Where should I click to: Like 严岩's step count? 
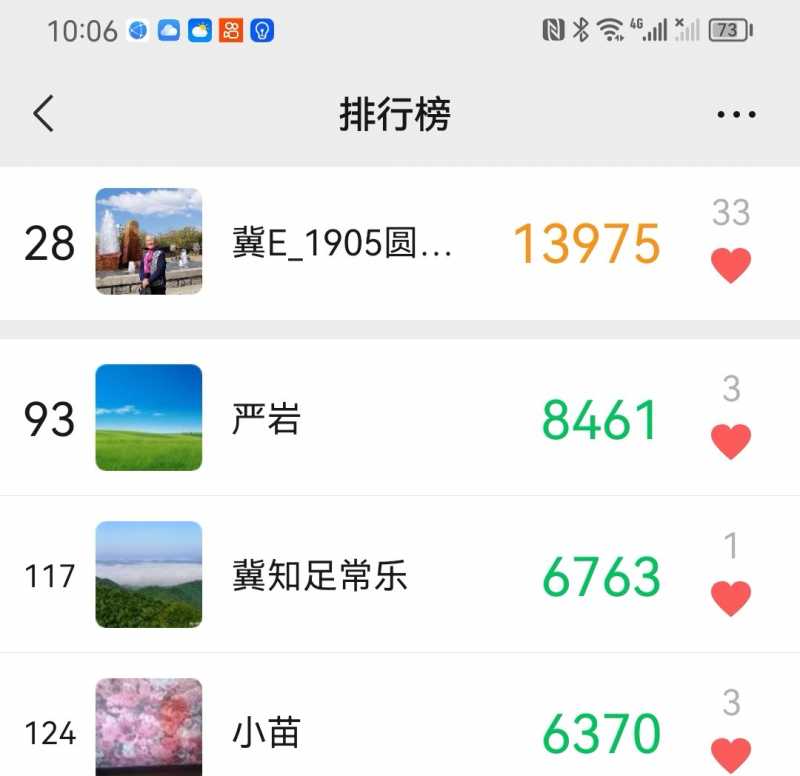pyautogui.click(x=730, y=441)
